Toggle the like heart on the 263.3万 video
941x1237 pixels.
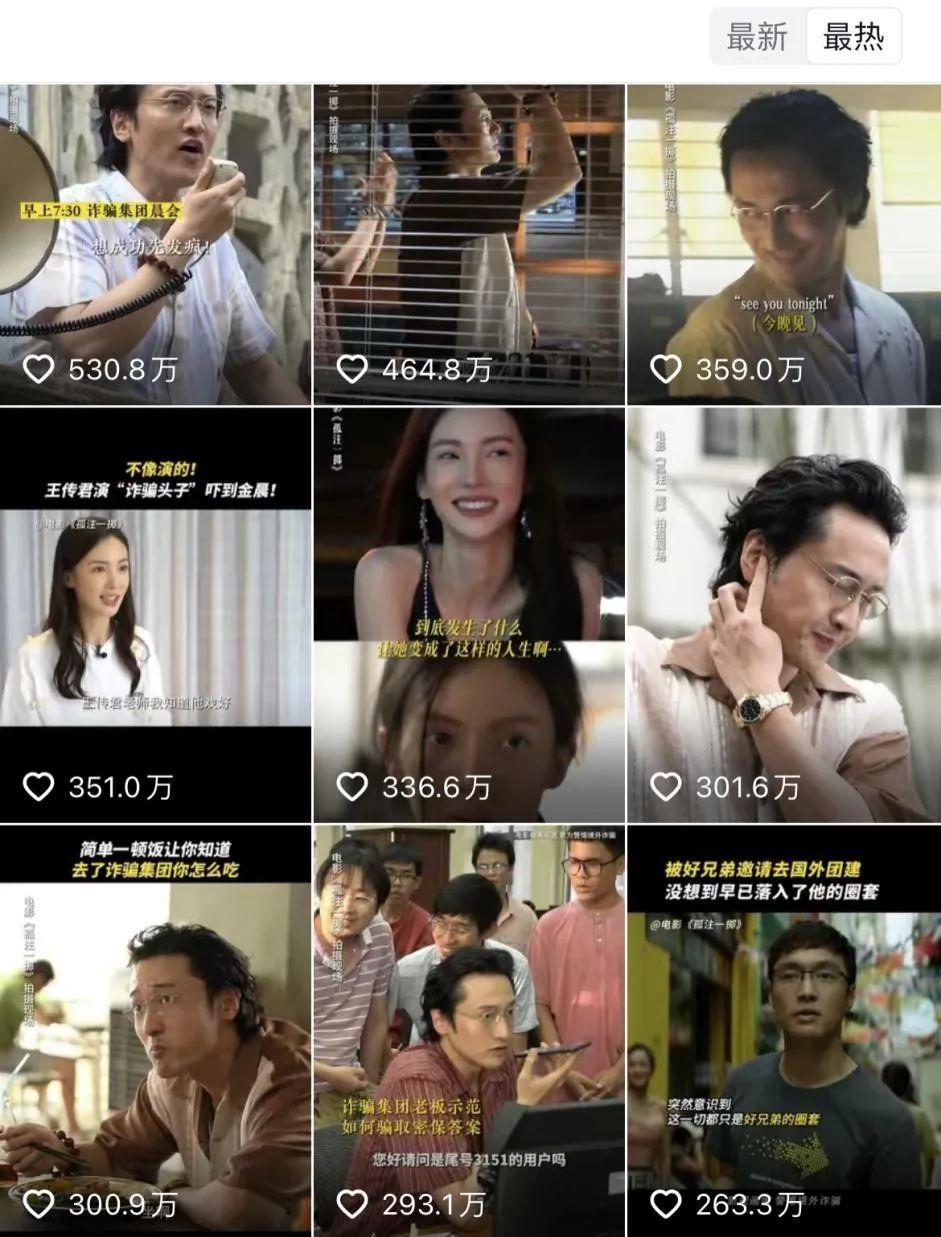pyautogui.click(x=668, y=1206)
